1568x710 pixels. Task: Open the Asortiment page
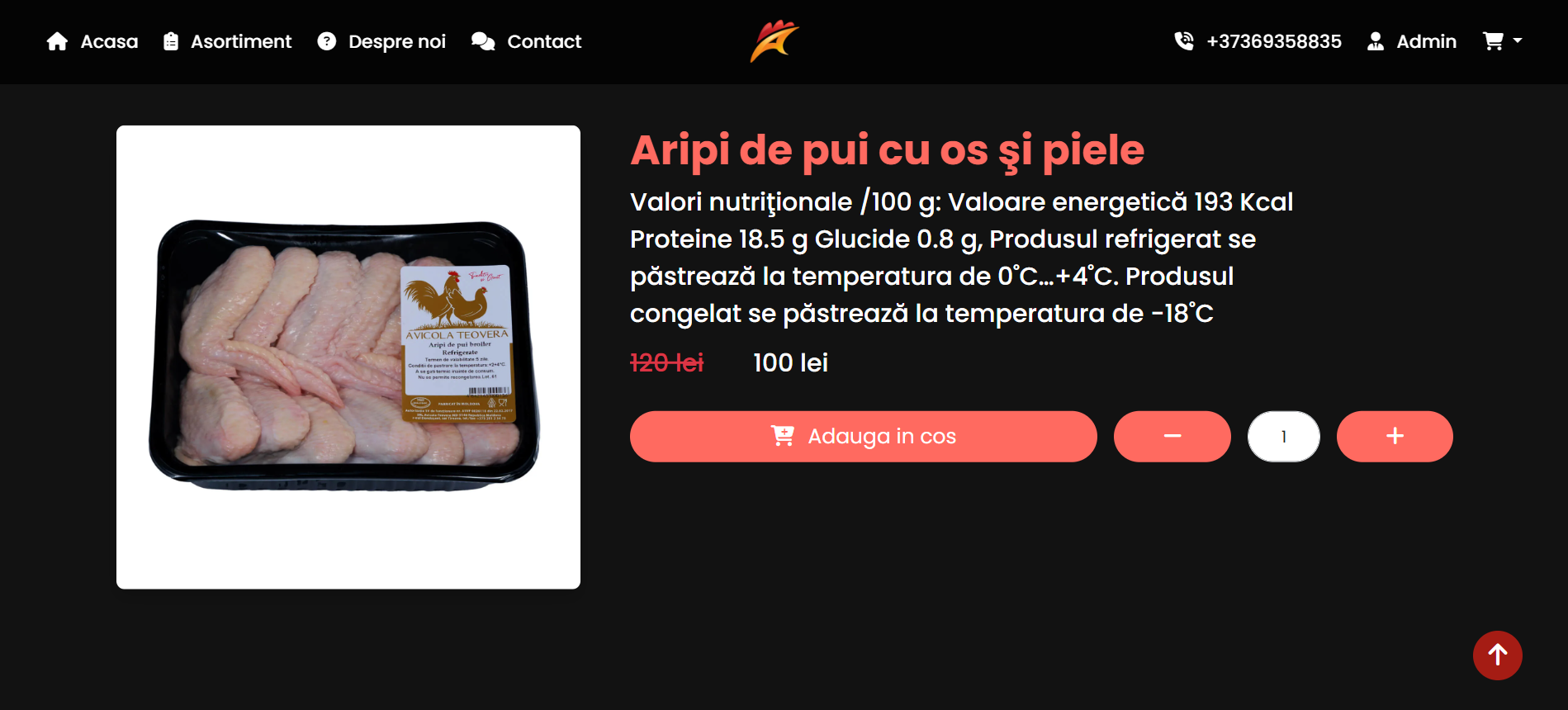pos(228,41)
